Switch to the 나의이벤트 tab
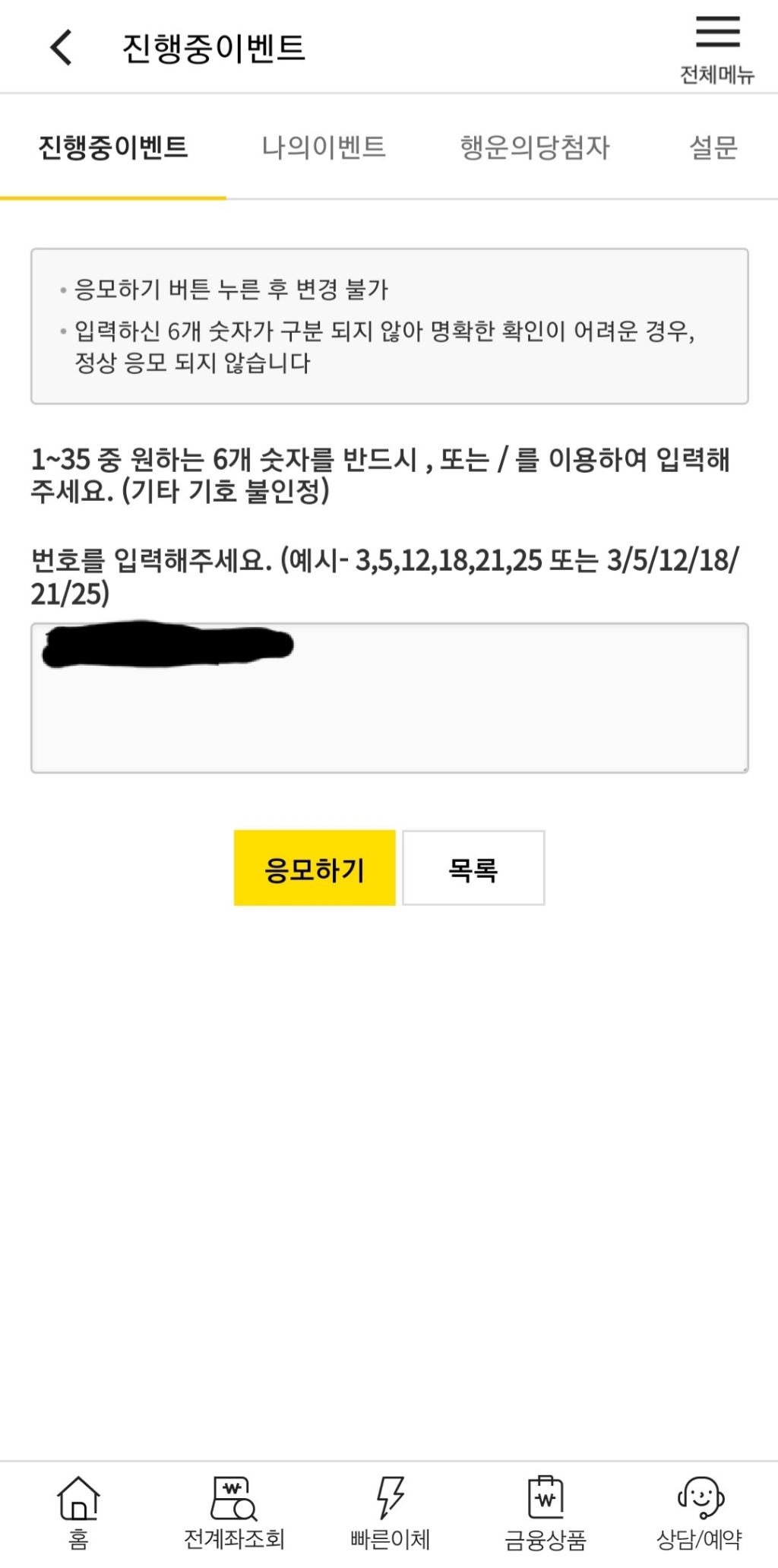 coord(324,147)
